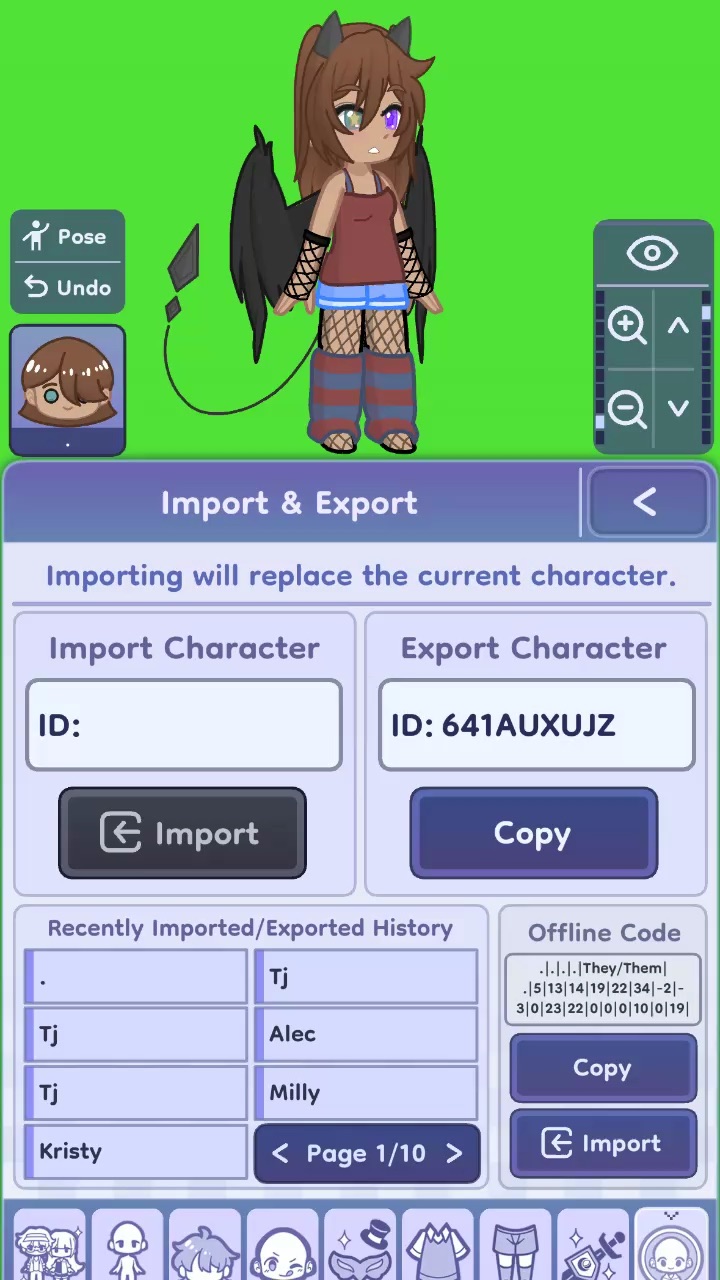Select Alec from import history
This screenshot has height=1280, width=720.
[x=366, y=1034]
